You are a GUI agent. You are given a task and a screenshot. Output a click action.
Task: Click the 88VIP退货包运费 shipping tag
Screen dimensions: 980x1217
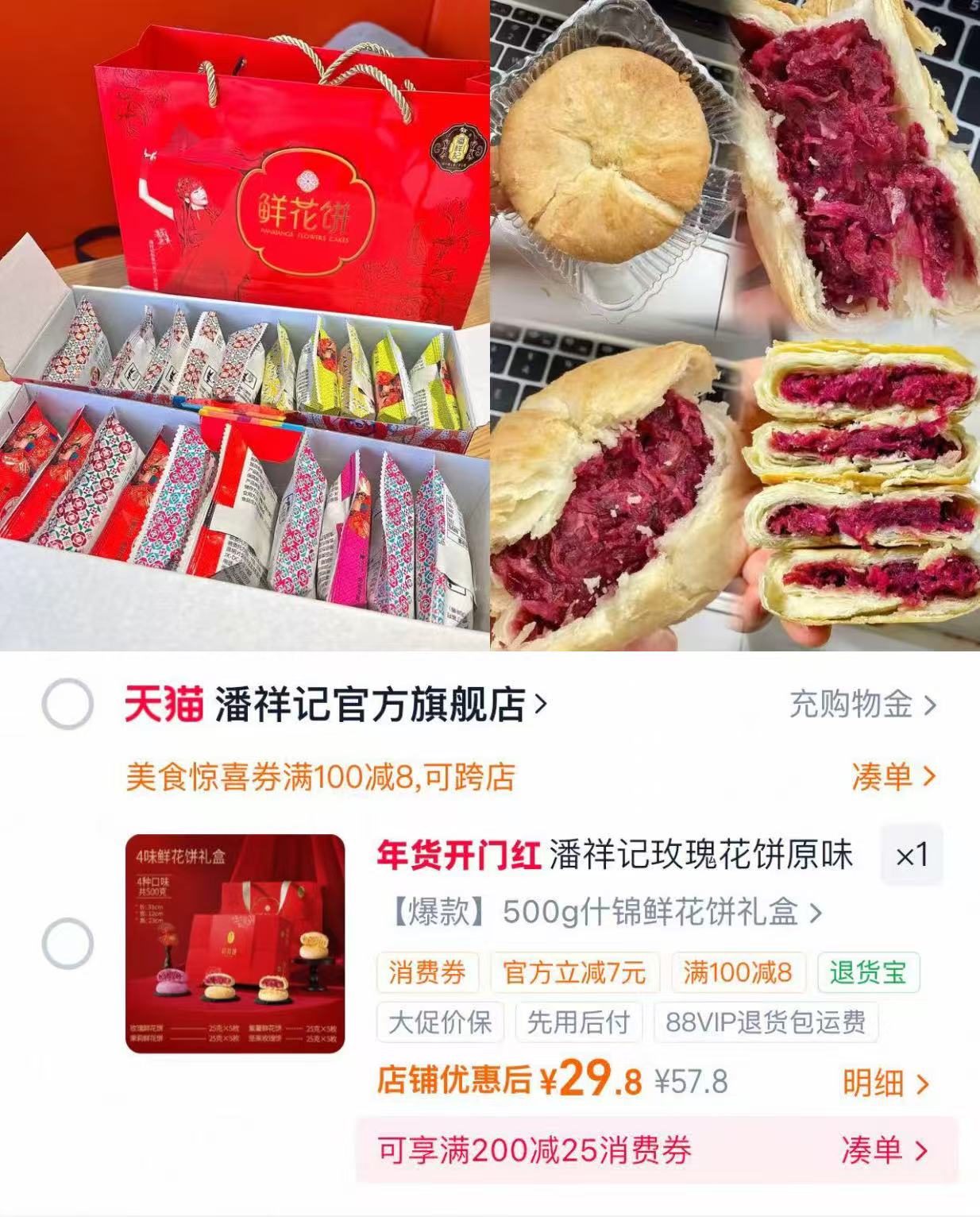click(x=764, y=1025)
